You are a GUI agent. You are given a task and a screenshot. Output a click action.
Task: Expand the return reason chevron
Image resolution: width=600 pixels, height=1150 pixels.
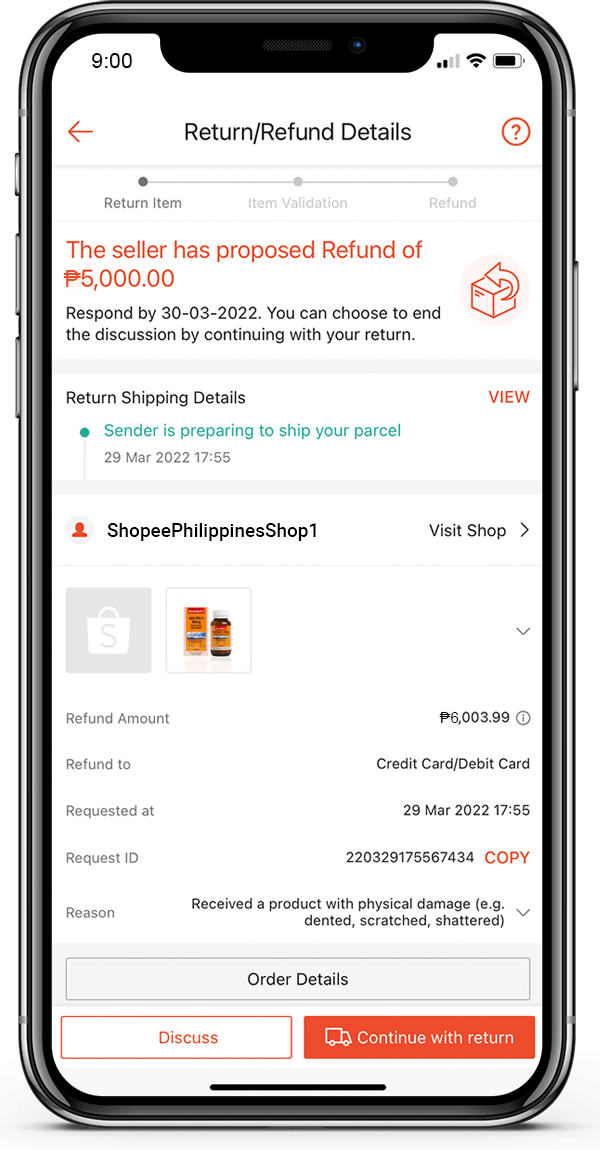522,912
